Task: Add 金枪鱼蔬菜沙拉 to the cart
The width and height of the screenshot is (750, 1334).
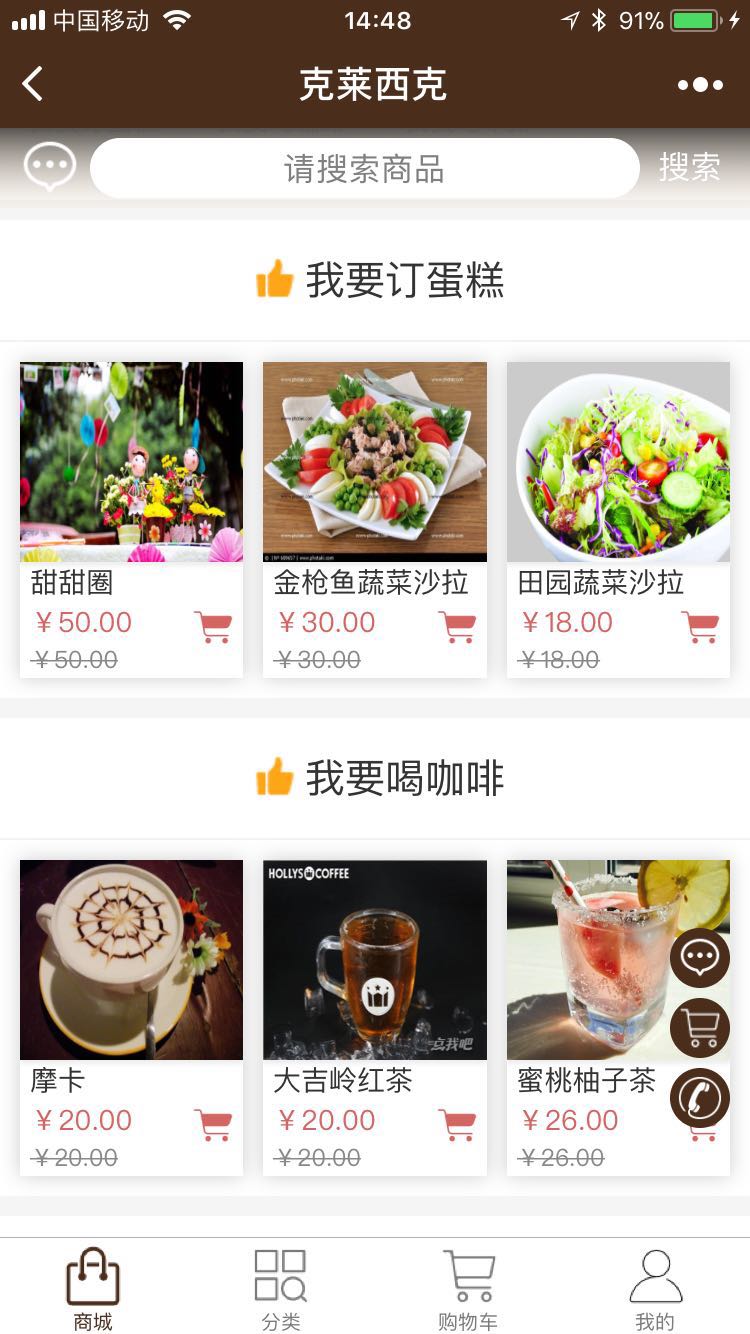Action: pos(457,627)
